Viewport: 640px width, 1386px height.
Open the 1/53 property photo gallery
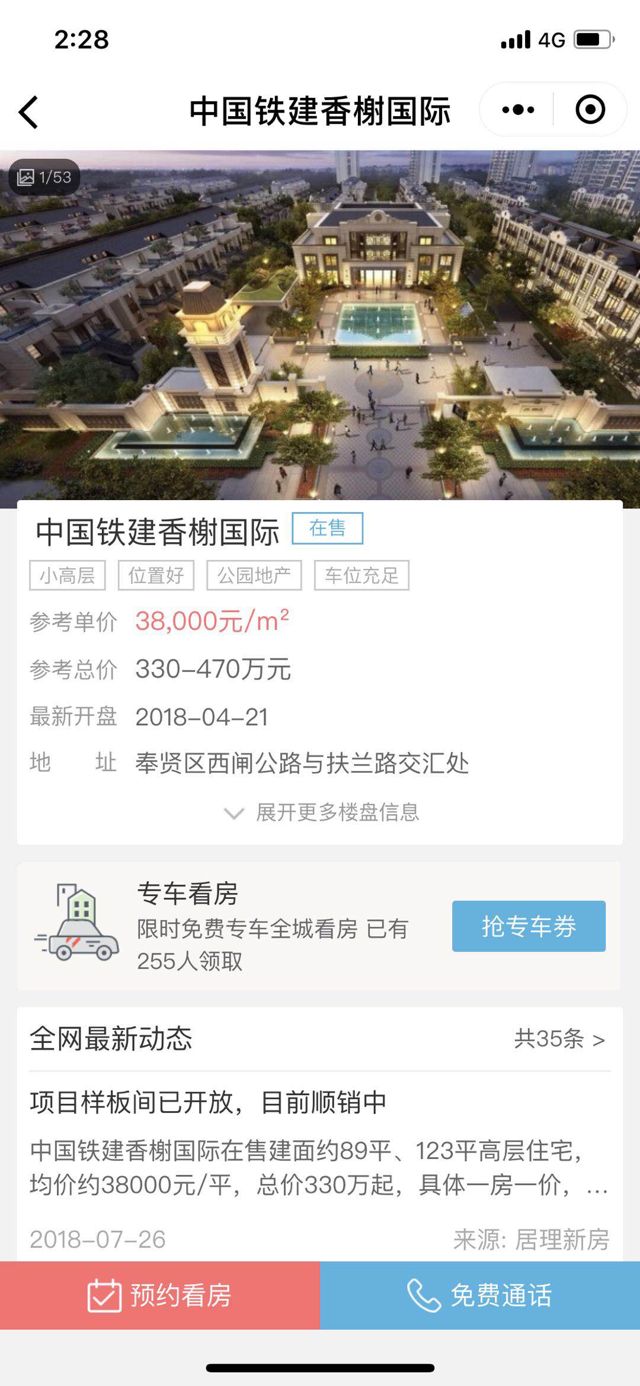pyautogui.click(x=45, y=178)
